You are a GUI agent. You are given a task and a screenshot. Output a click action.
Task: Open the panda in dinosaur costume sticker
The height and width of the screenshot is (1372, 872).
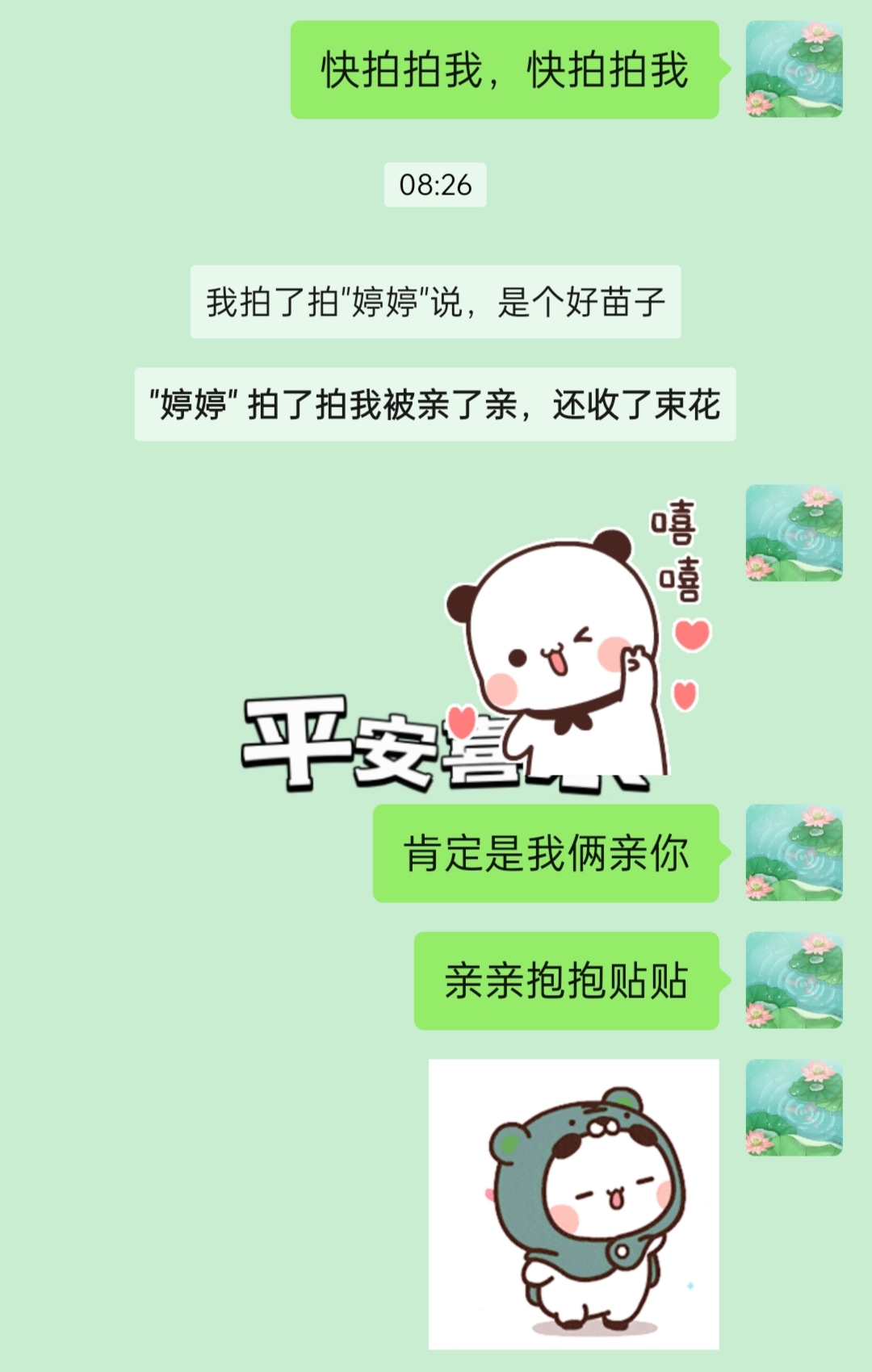(573, 1204)
